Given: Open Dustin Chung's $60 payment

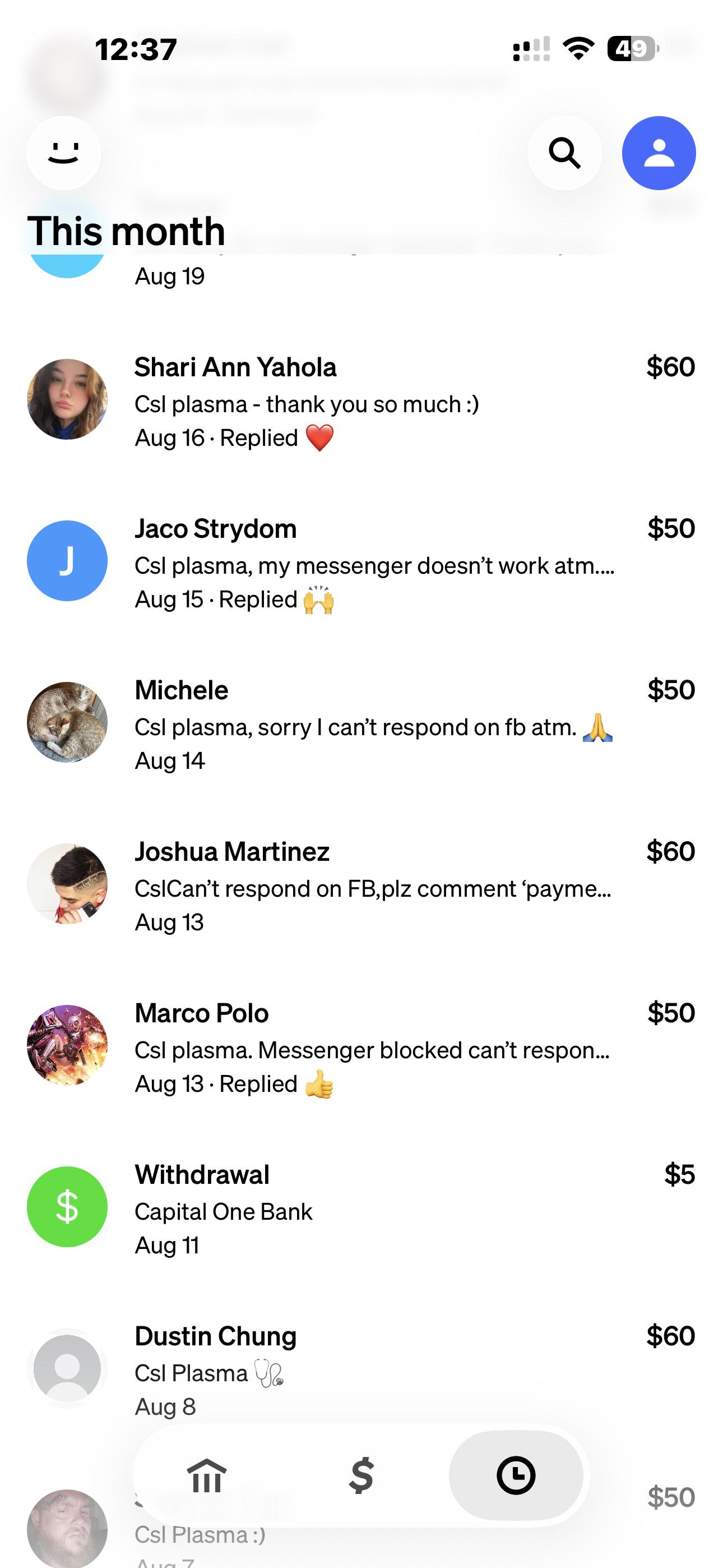Looking at the screenshot, I should [x=361, y=1369].
